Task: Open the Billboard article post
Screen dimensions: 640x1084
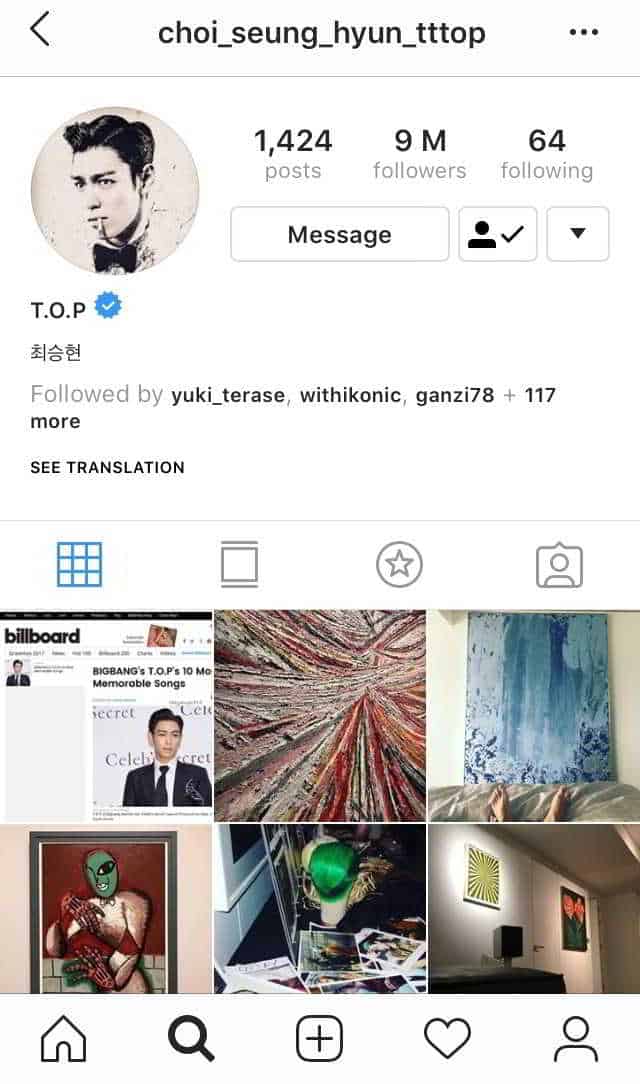Action: point(106,715)
